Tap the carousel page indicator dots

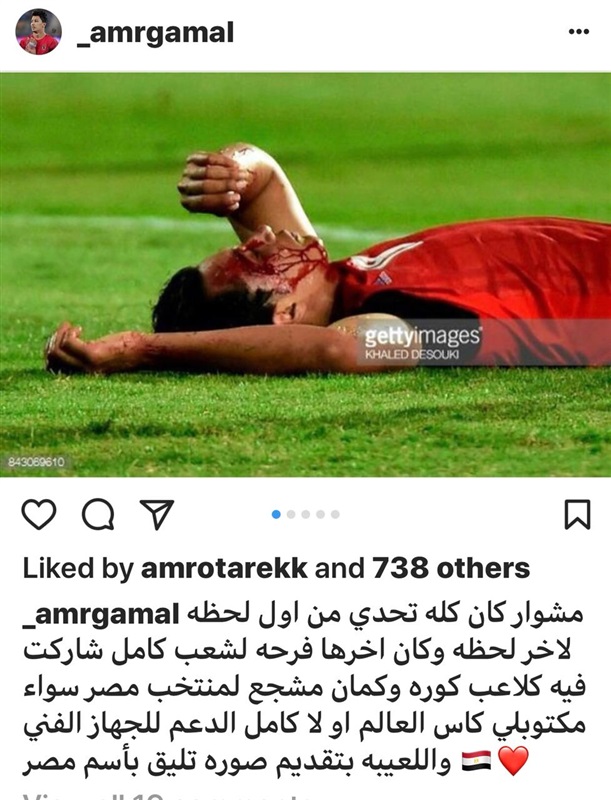click(x=305, y=514)
